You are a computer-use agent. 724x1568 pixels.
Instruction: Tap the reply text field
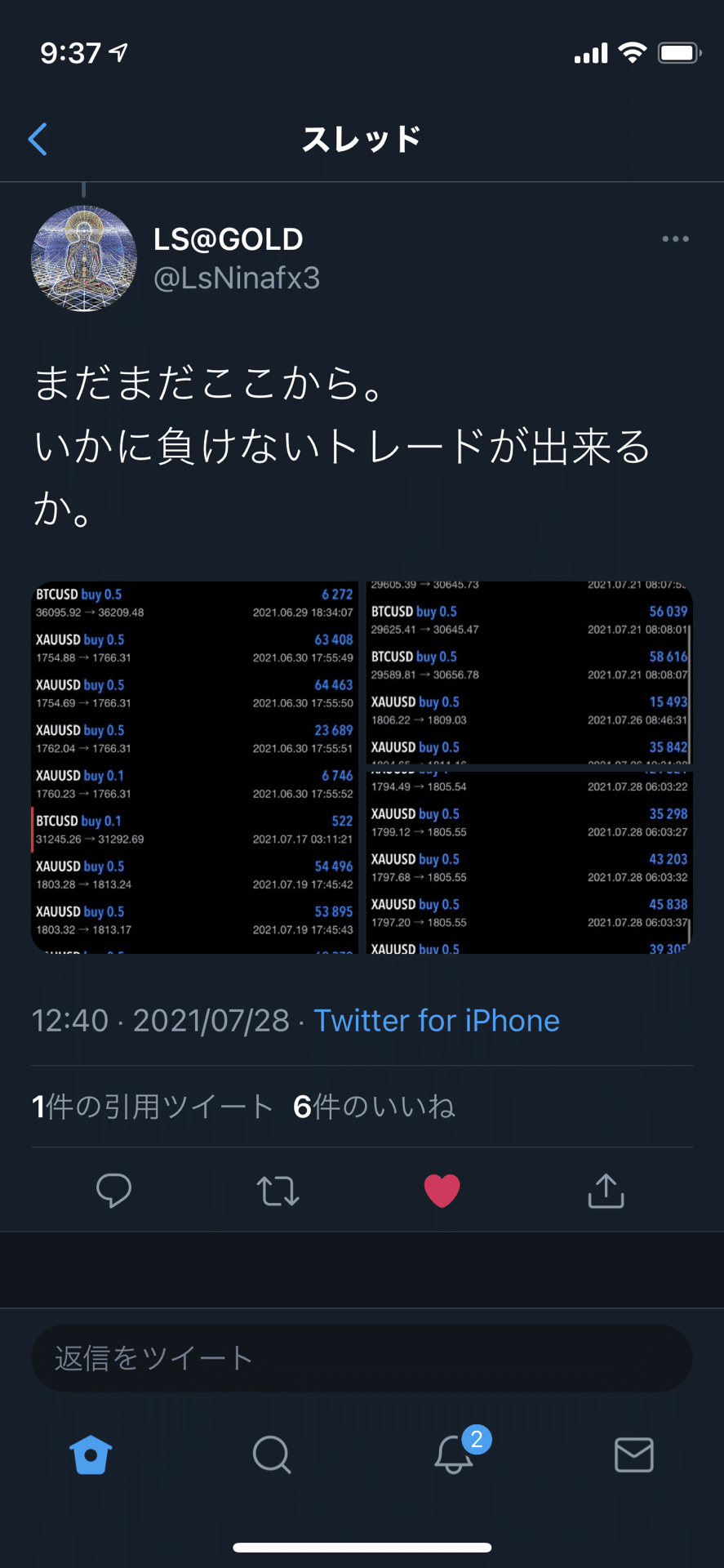point(362,1358)
